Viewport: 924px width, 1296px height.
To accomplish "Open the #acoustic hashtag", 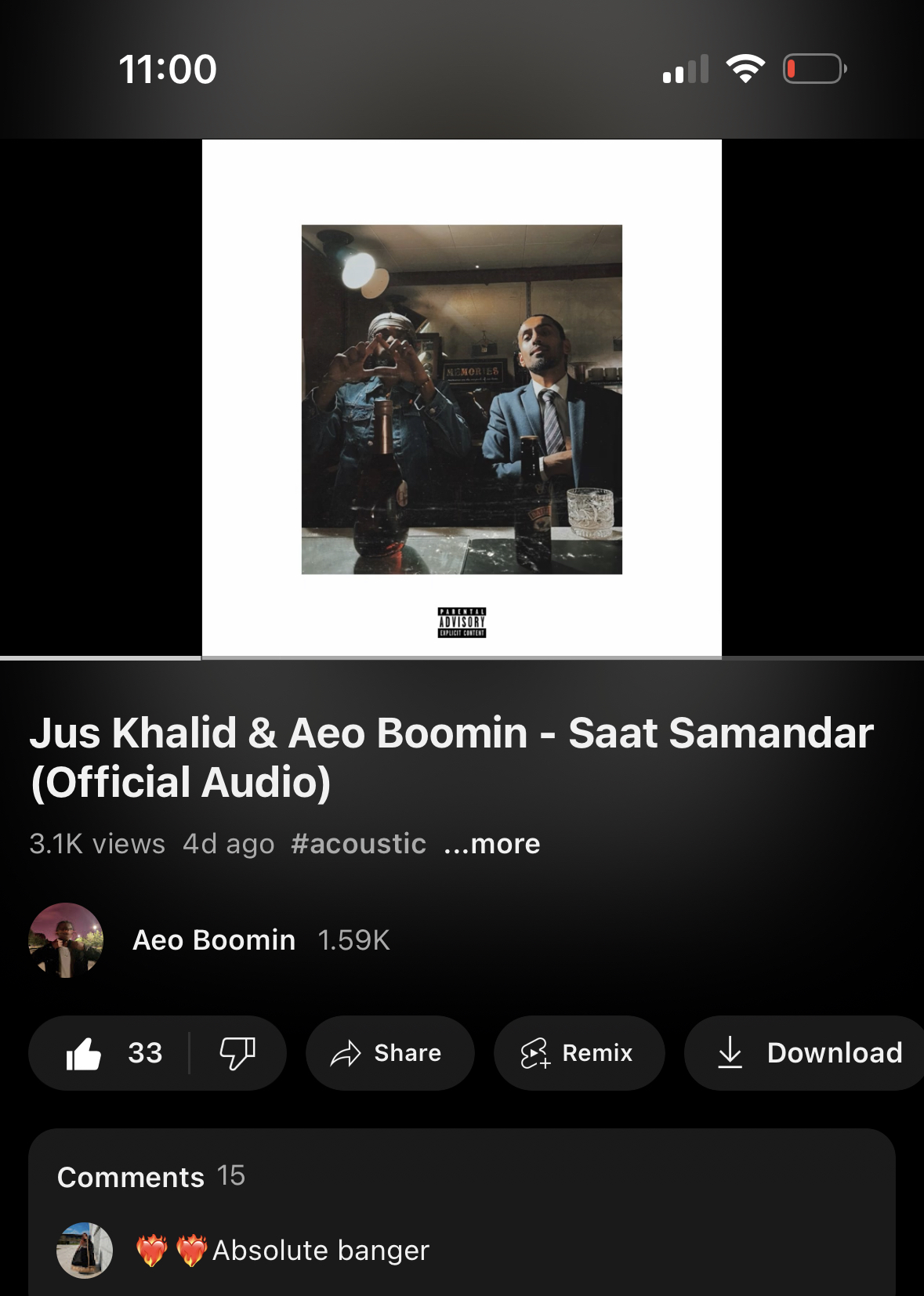I will [358, 844].
